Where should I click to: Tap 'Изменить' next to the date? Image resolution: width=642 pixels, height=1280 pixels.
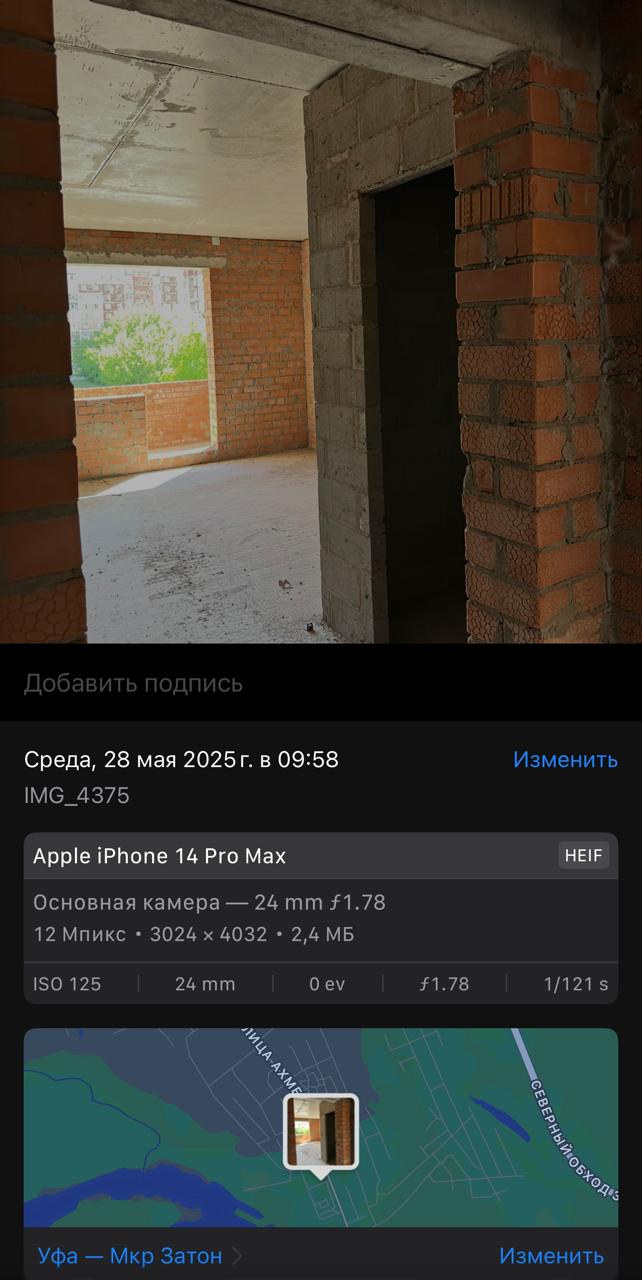click(565, 760)
